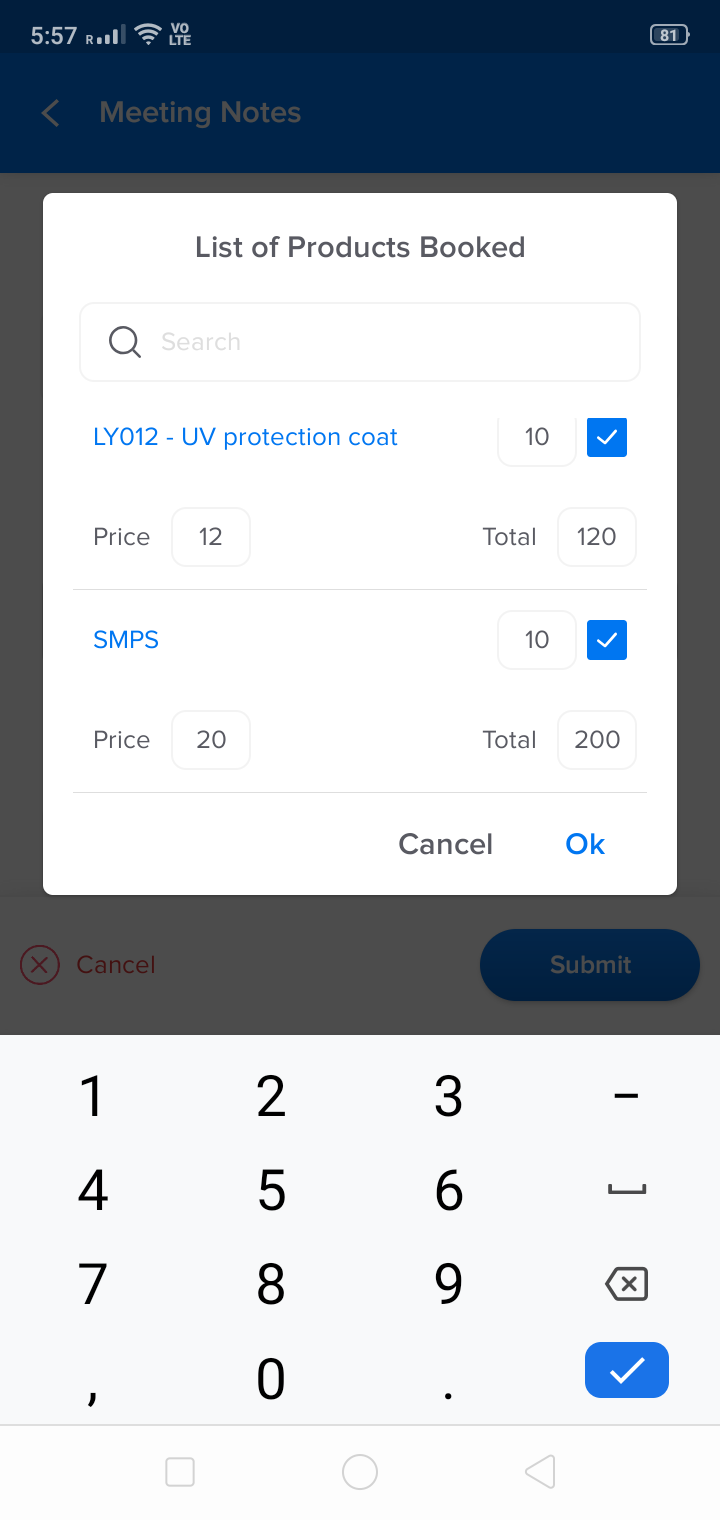Confirm the product list with Ok

585,844
